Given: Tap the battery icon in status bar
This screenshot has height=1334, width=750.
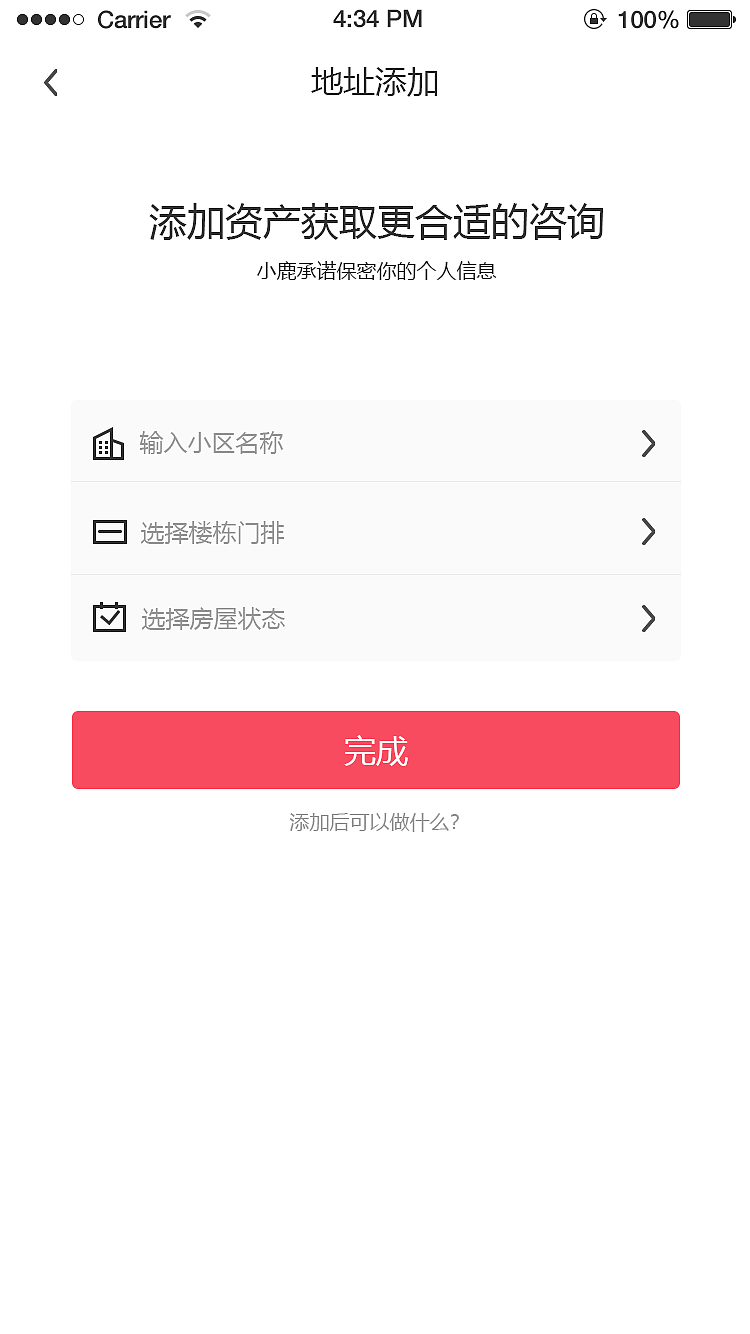Looking at the screenshot, I should (x=712, y=18).
